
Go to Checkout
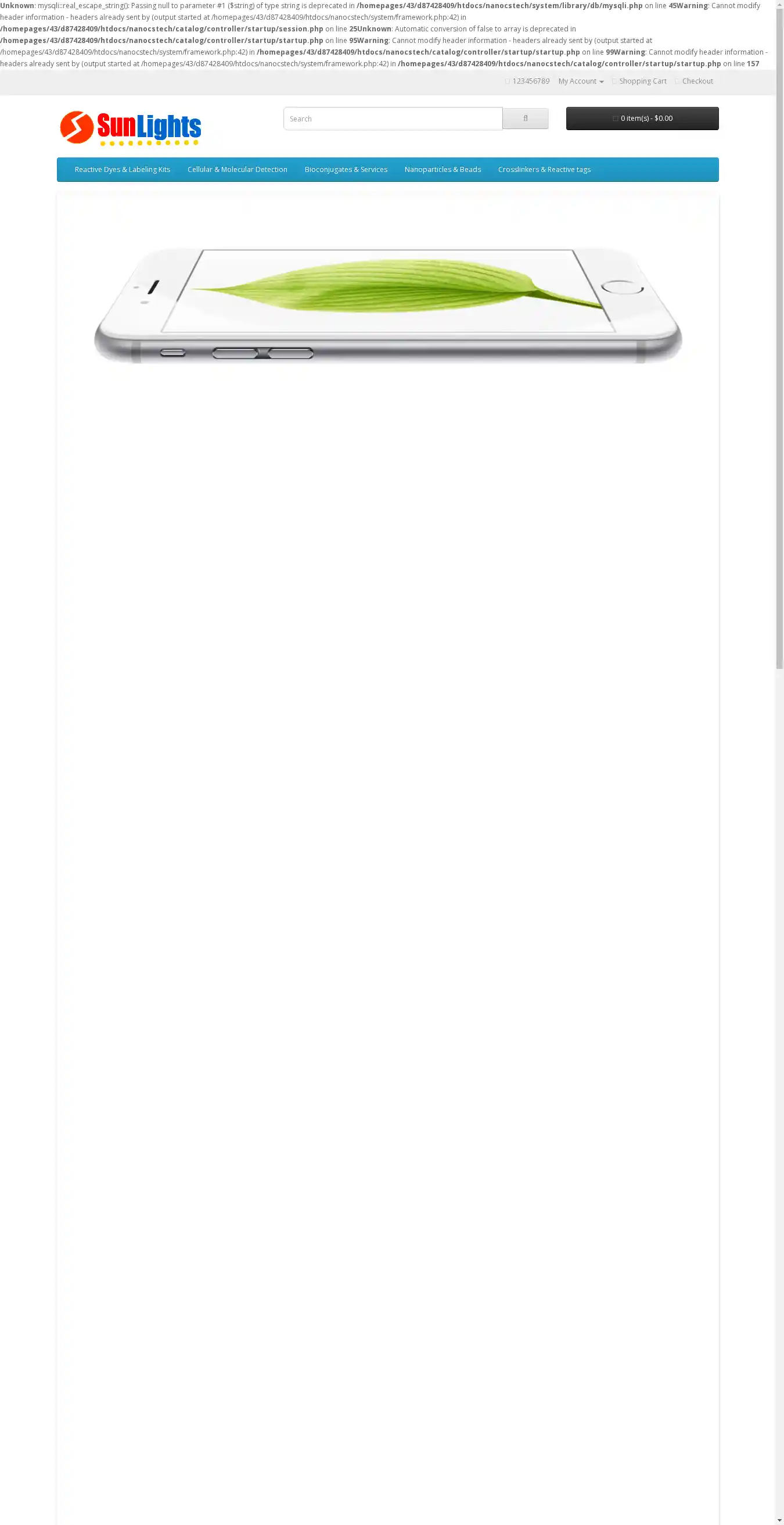696,81
